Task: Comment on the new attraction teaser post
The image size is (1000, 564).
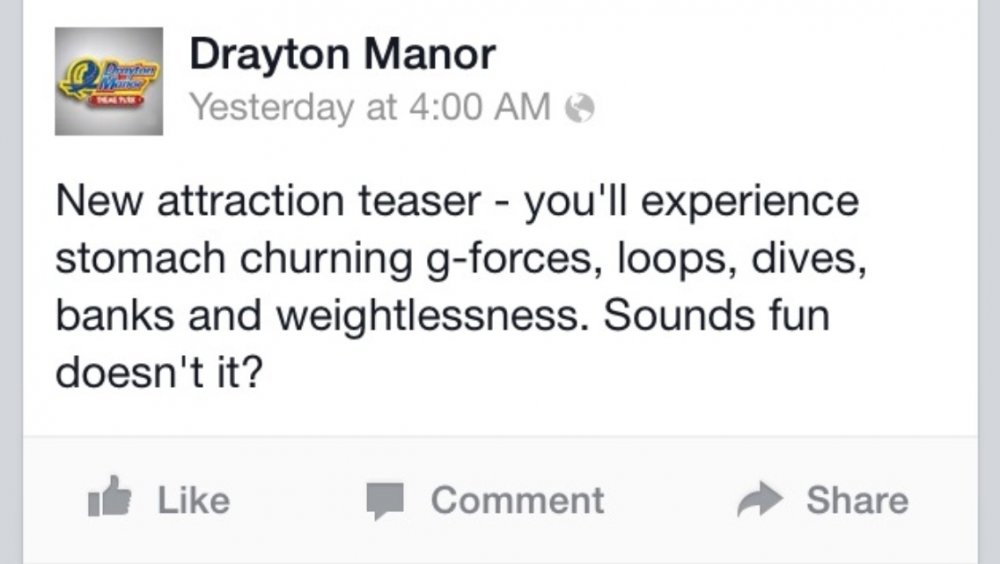Action: click(485, 499)
